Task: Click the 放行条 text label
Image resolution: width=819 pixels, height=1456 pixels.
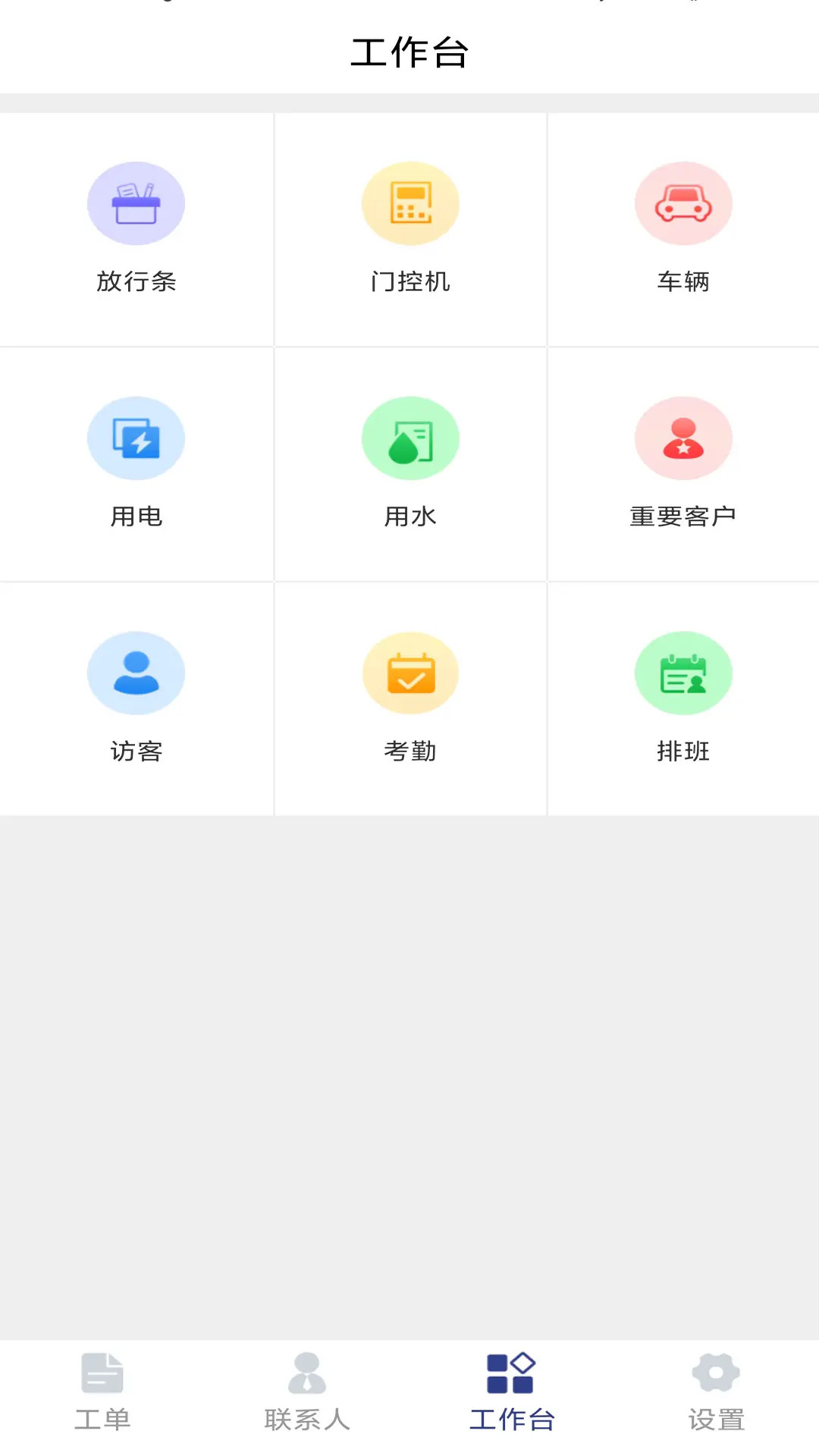Action: (x=136, y=281)
